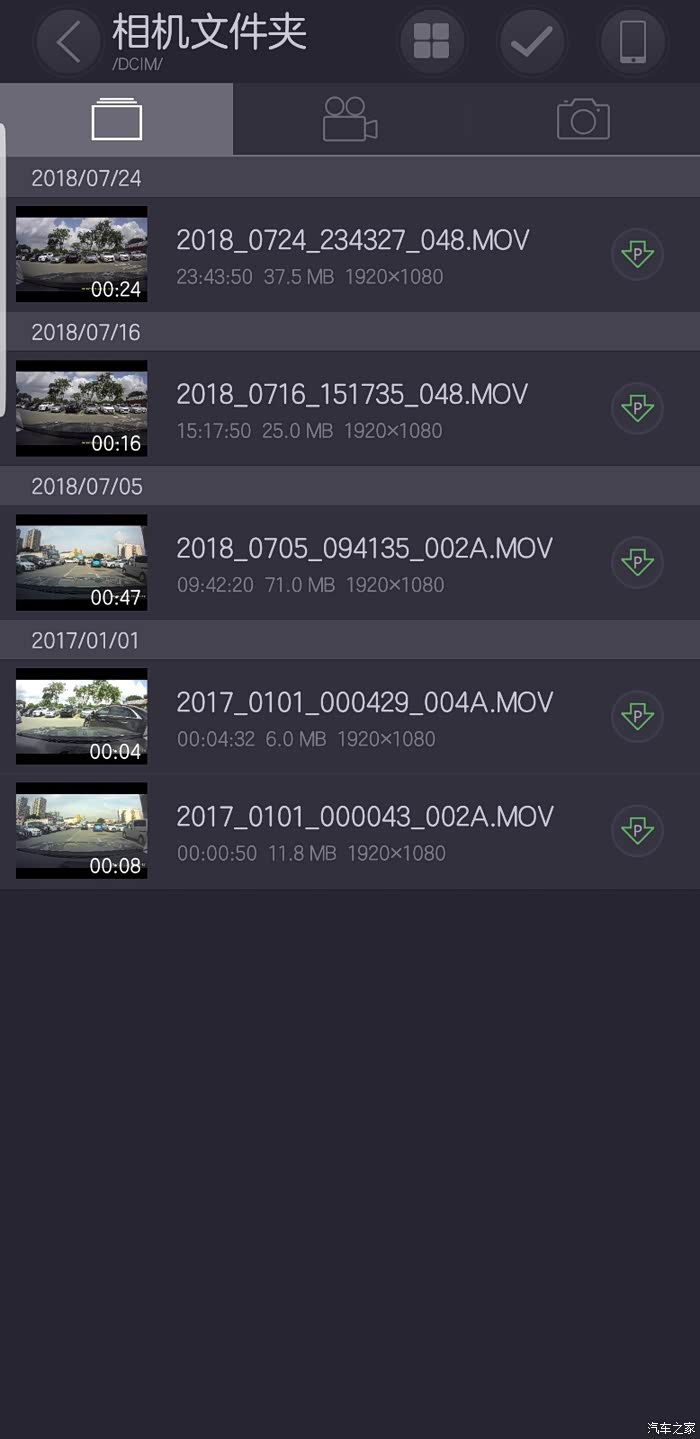
Task: Download 2018_0716_151735_048.MOV to phone
Action: (637, 408)
